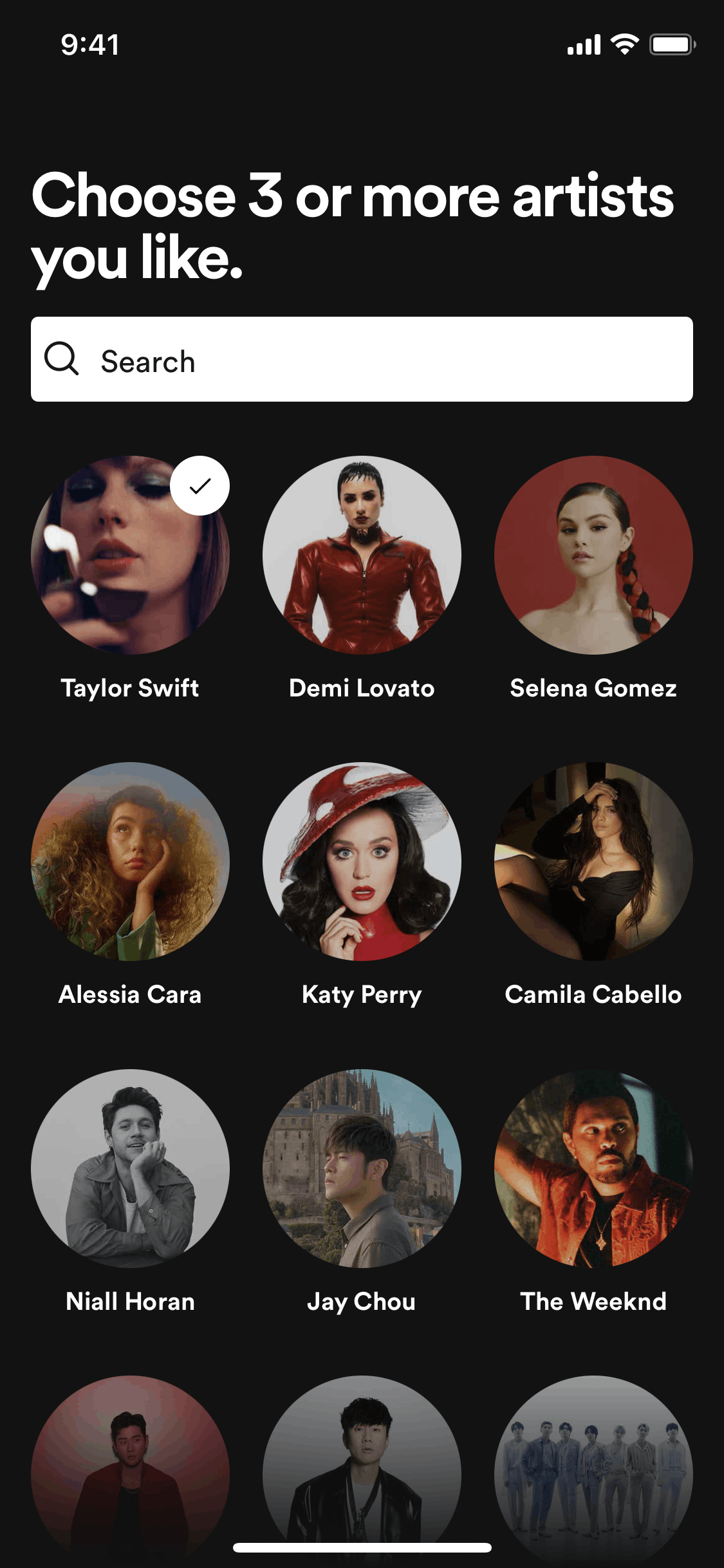Select Demi Lovato as a liked artist
Screen dimensions: 724x1568
pyautogui.click(x=362, y=555)
